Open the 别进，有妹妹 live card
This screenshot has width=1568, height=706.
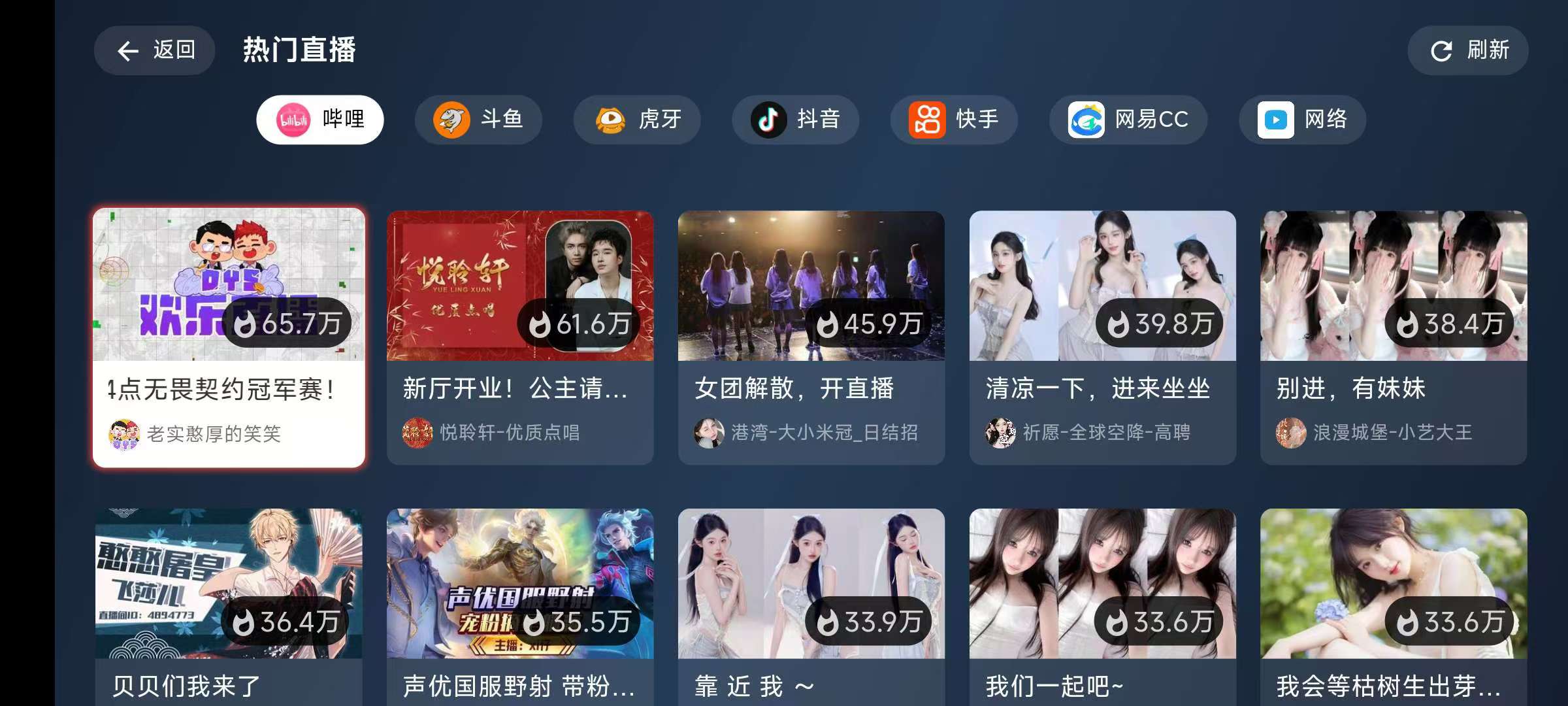point(1393,337)
